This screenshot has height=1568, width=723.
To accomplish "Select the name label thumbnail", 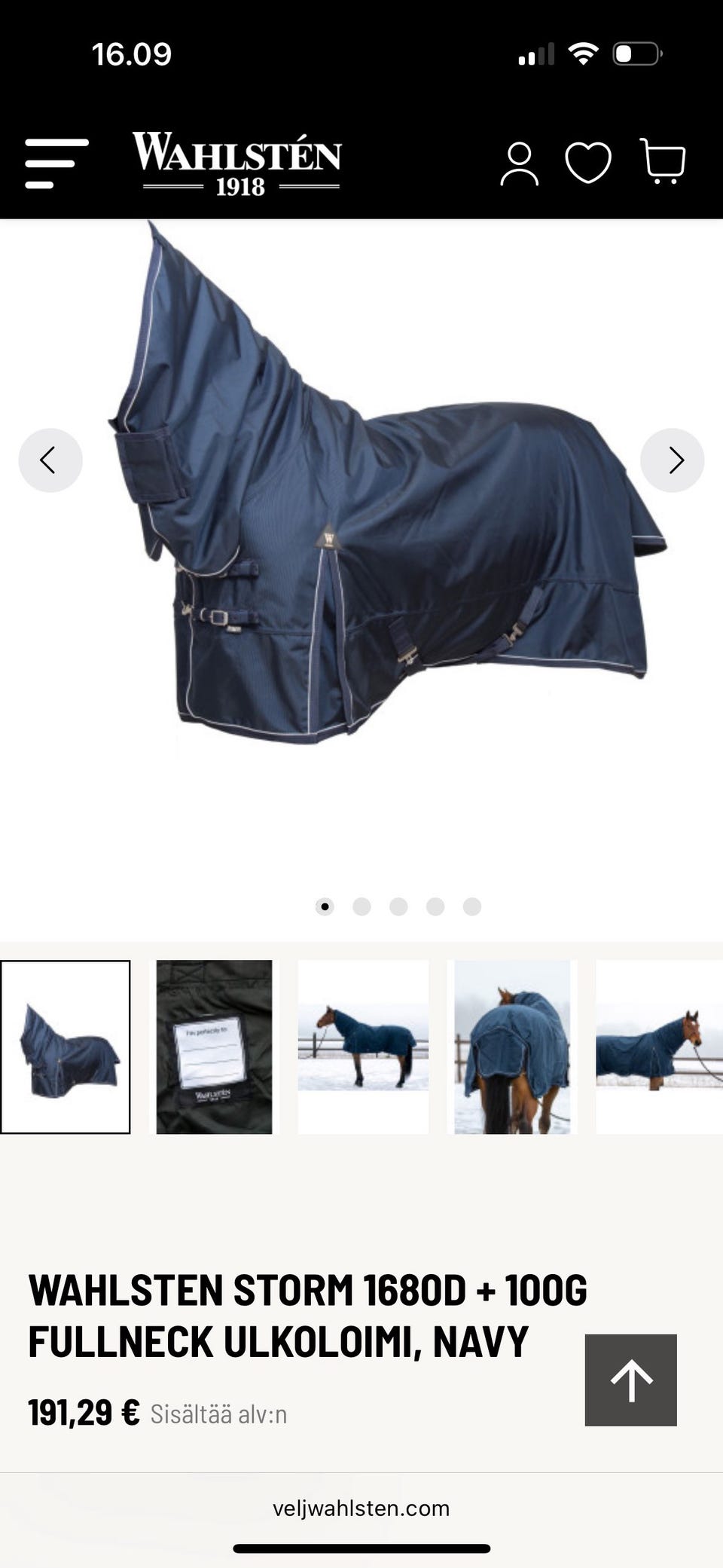I will 214,1047.
